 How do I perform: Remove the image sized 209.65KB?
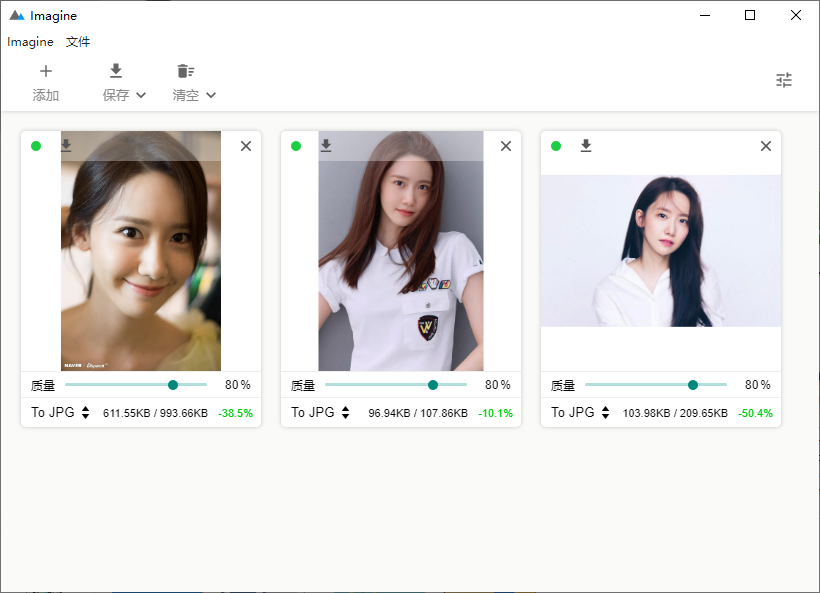(766, 146)
